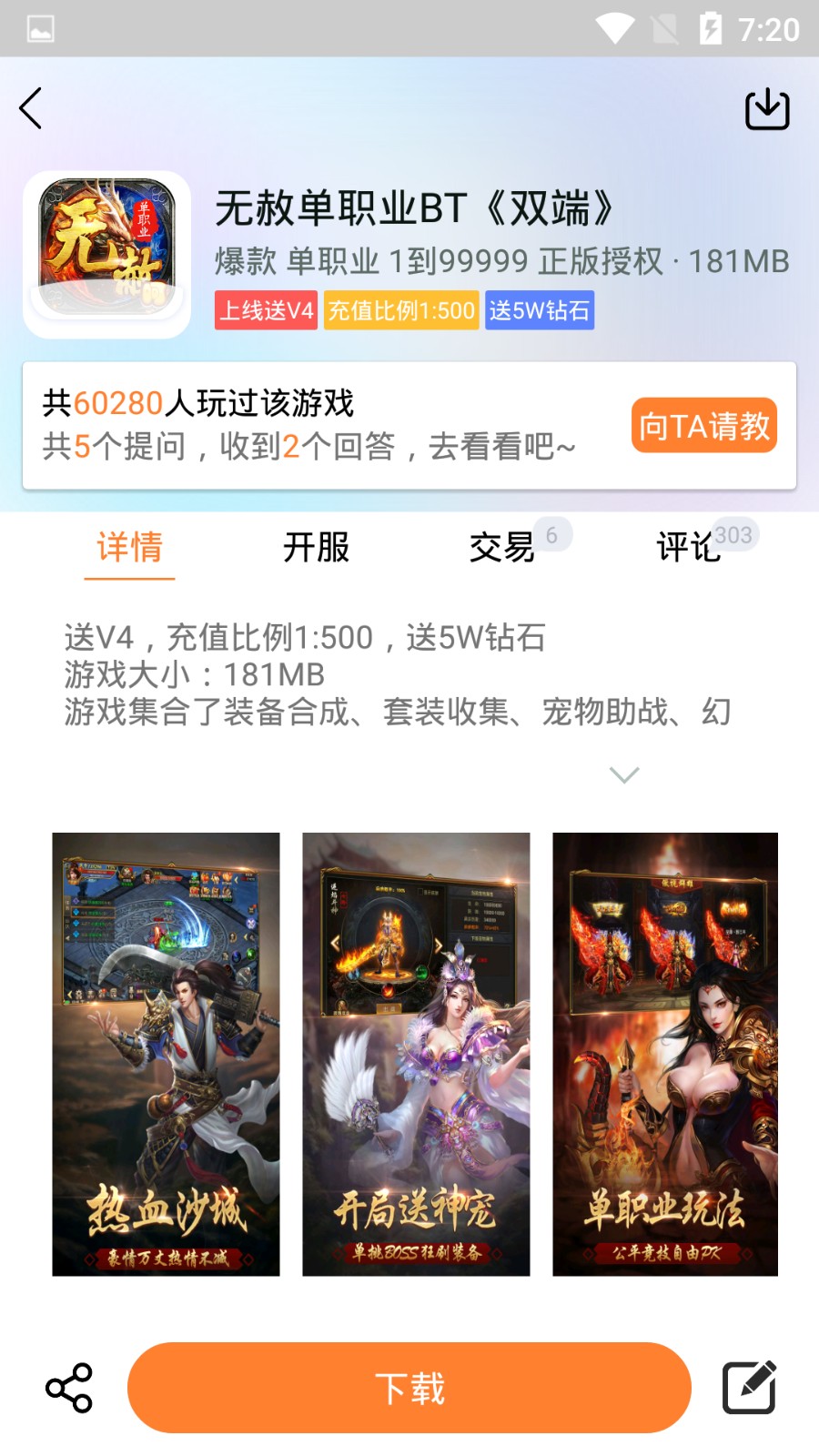Tap the back arrow to return
The image size is (819, 1456).
(x=30, y=107)
